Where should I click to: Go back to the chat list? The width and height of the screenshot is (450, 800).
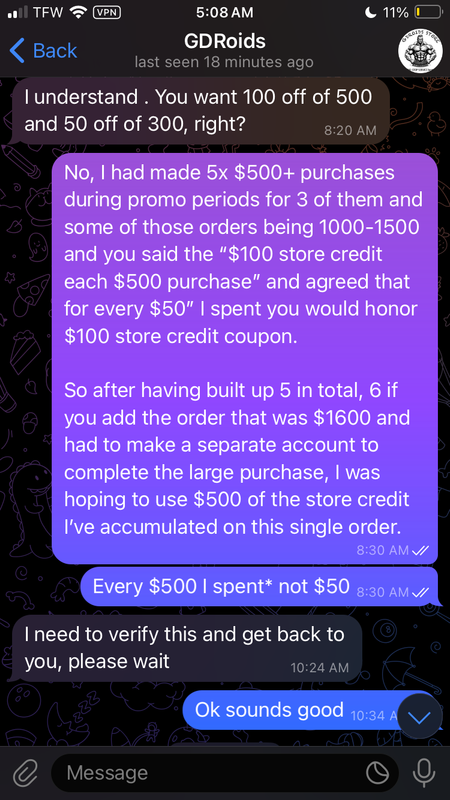point(43,51)
